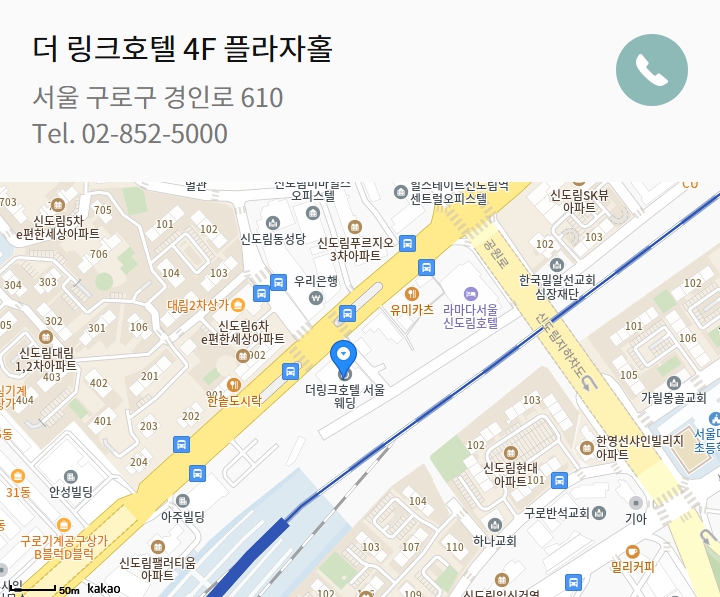
Task: Tap the blue location pin on the map
Action: coord(344,354)
